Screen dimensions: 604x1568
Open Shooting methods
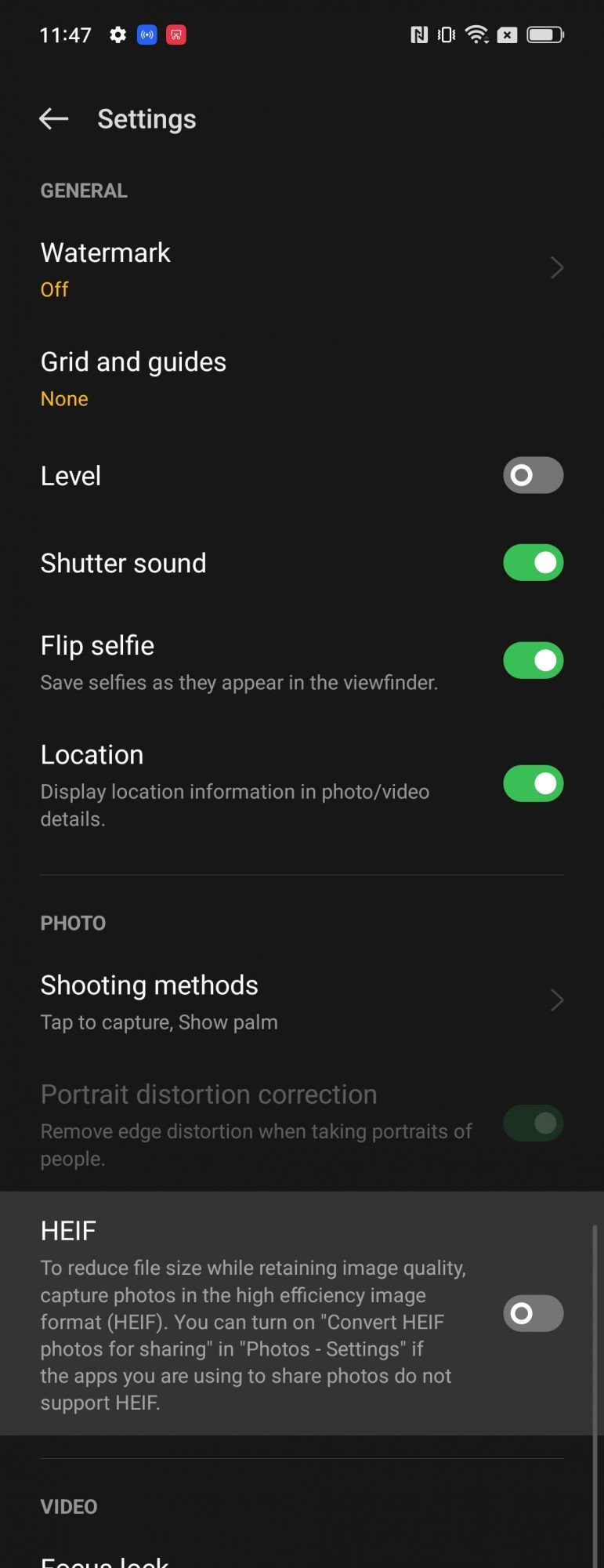pyautogui.click(x=302, y=1001)
